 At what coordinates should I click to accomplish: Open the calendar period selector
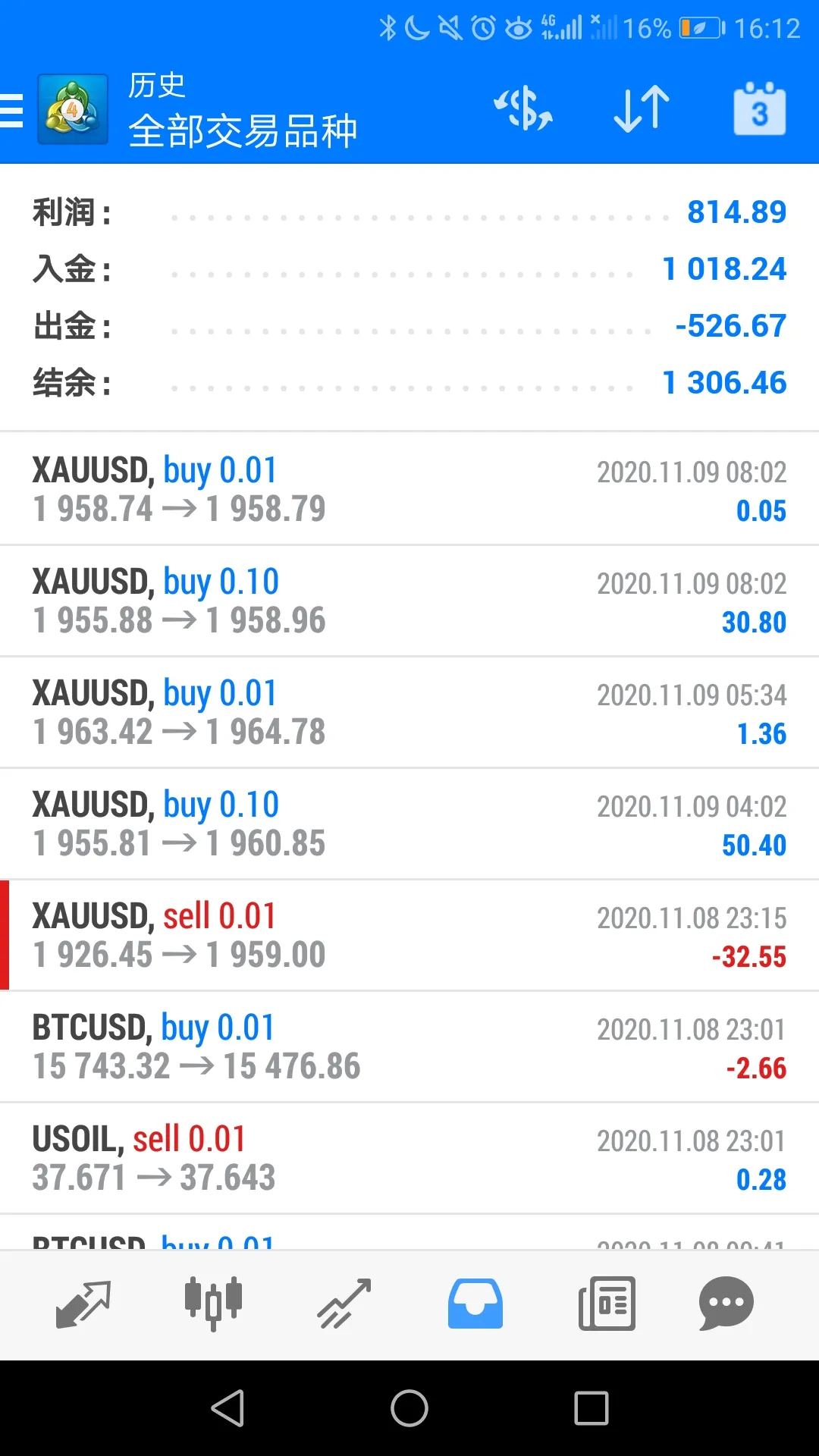(x=760, y=109)
